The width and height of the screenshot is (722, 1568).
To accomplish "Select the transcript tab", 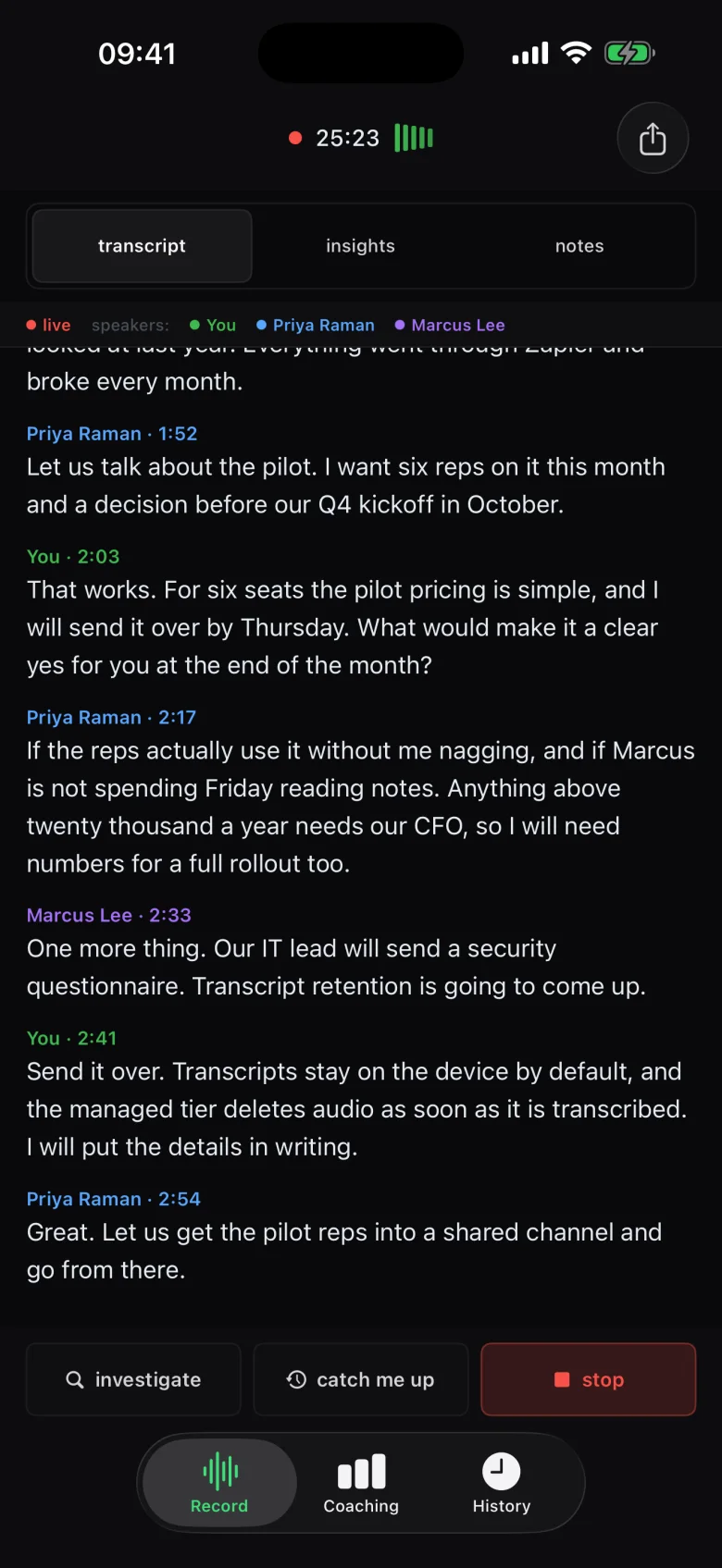I will click(x=142, y=246).
